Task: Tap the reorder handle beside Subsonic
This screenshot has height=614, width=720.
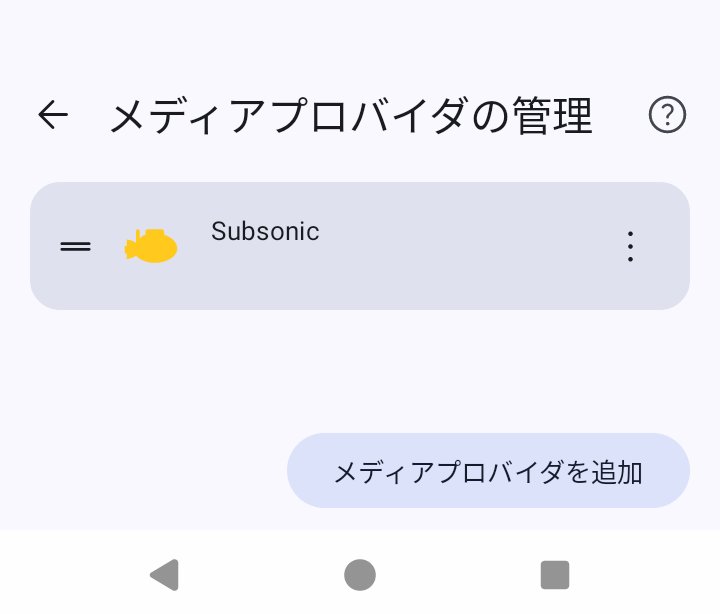Action: click(76, 246)
